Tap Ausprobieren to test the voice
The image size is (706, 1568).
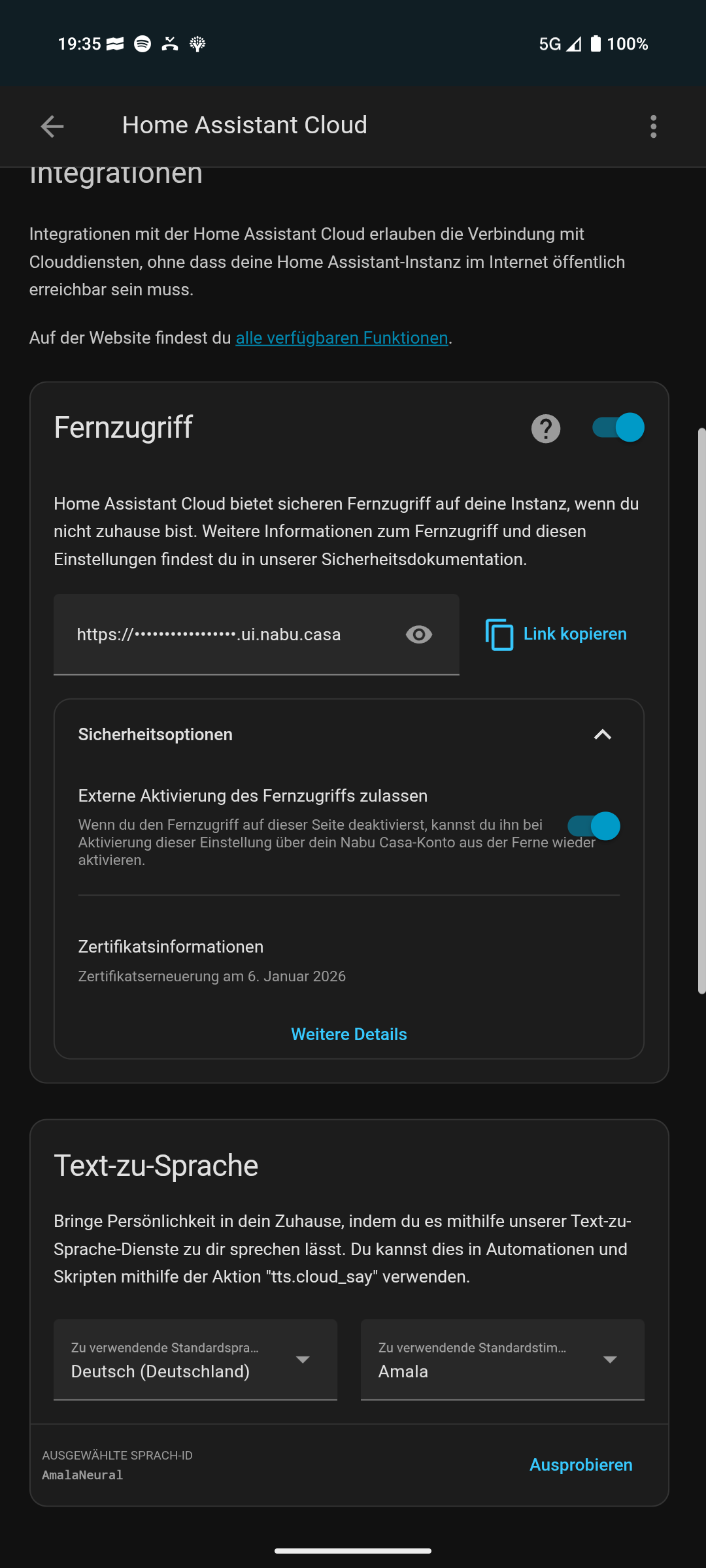pyautogui.click(x=580, y=1465)
